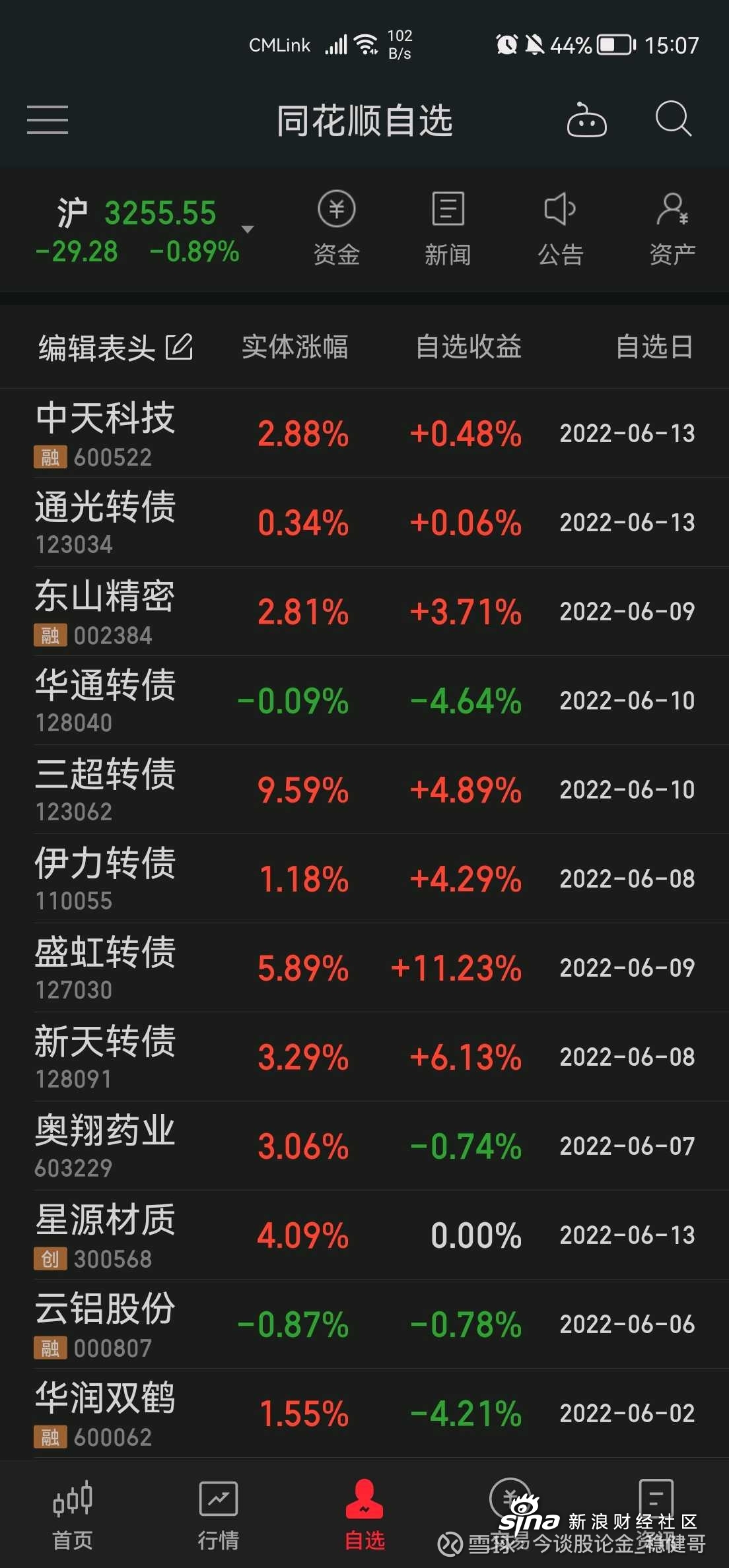Open the 公告 shortcut
The width and height of the screenshot is (729, 1568).
(561, 228)
